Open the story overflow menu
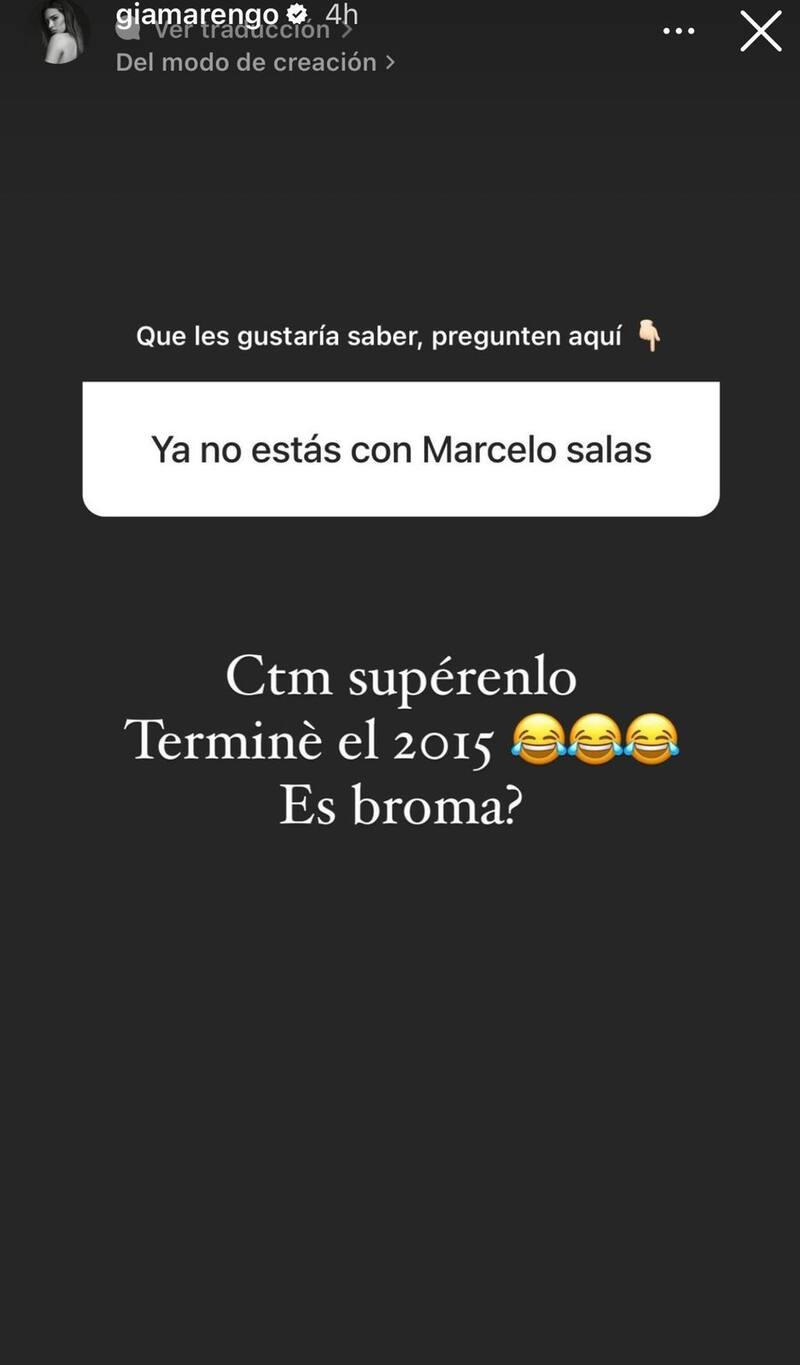 (678, 32)
